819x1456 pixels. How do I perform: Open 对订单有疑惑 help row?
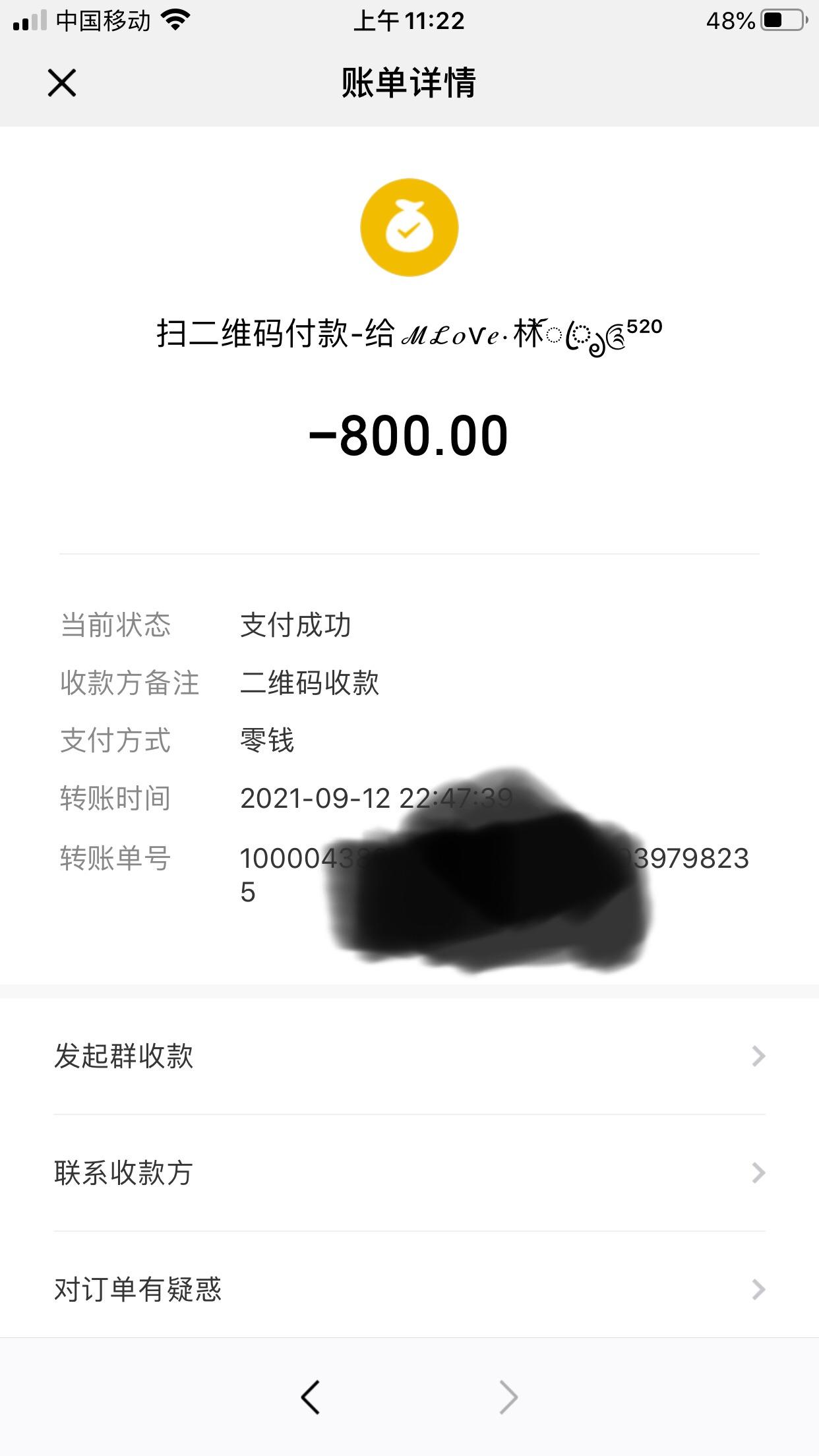(409, 1289)
